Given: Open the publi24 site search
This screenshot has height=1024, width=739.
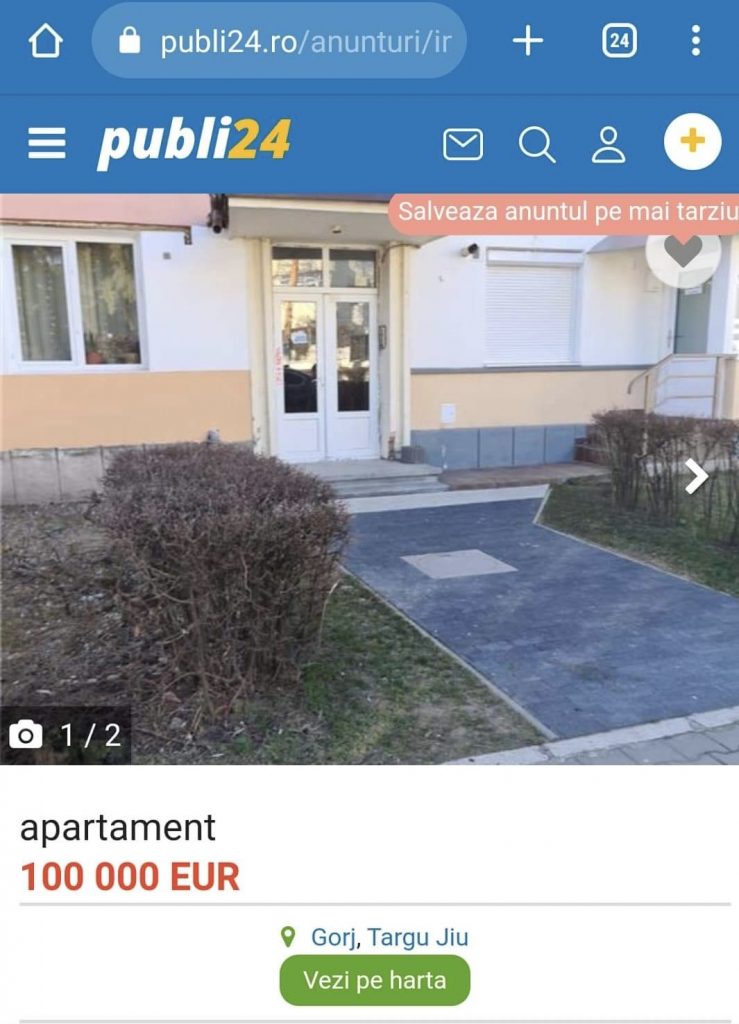Looking at the screenshot, I should point(536,145).
